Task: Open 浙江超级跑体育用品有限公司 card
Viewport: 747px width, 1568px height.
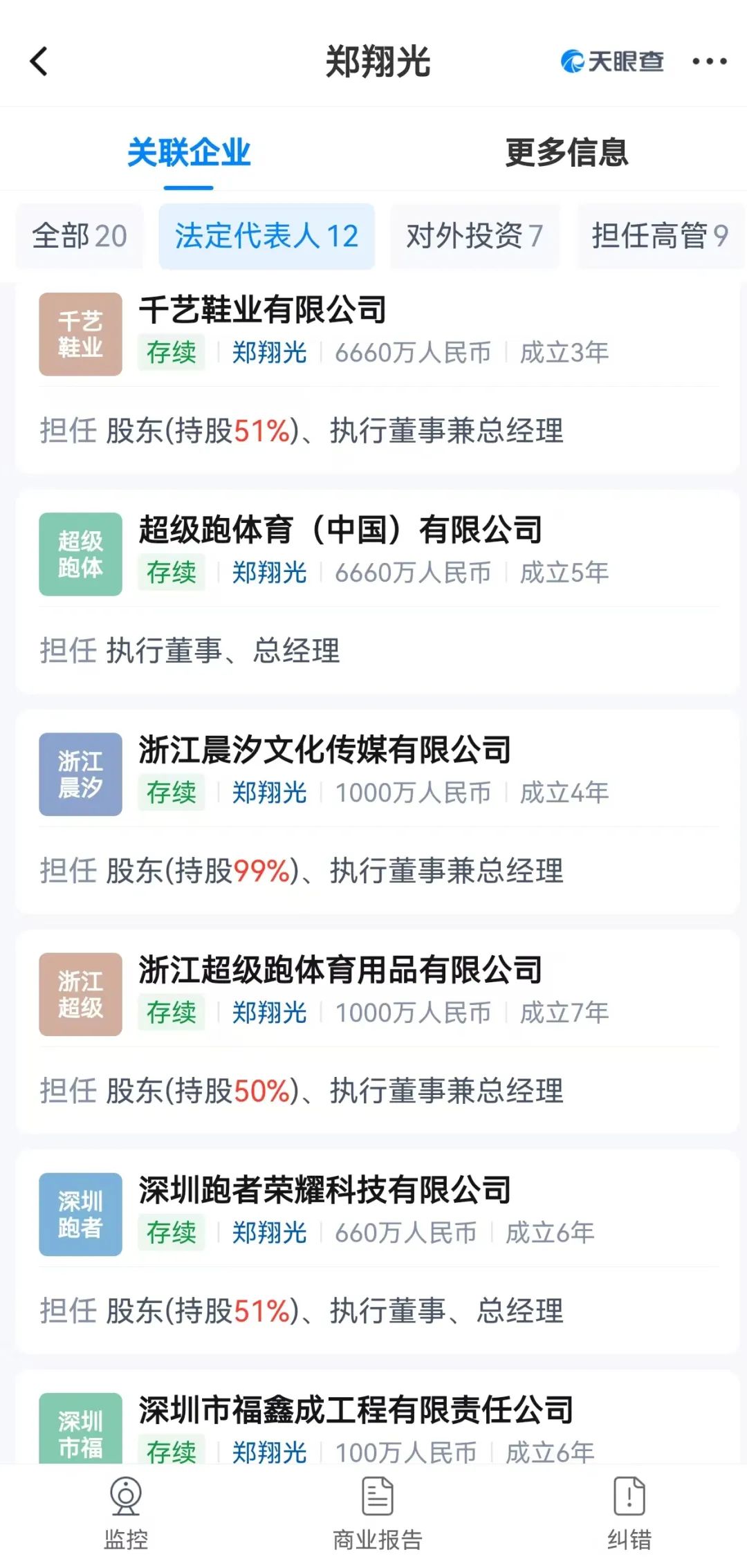Action: [x=340, y=970]
